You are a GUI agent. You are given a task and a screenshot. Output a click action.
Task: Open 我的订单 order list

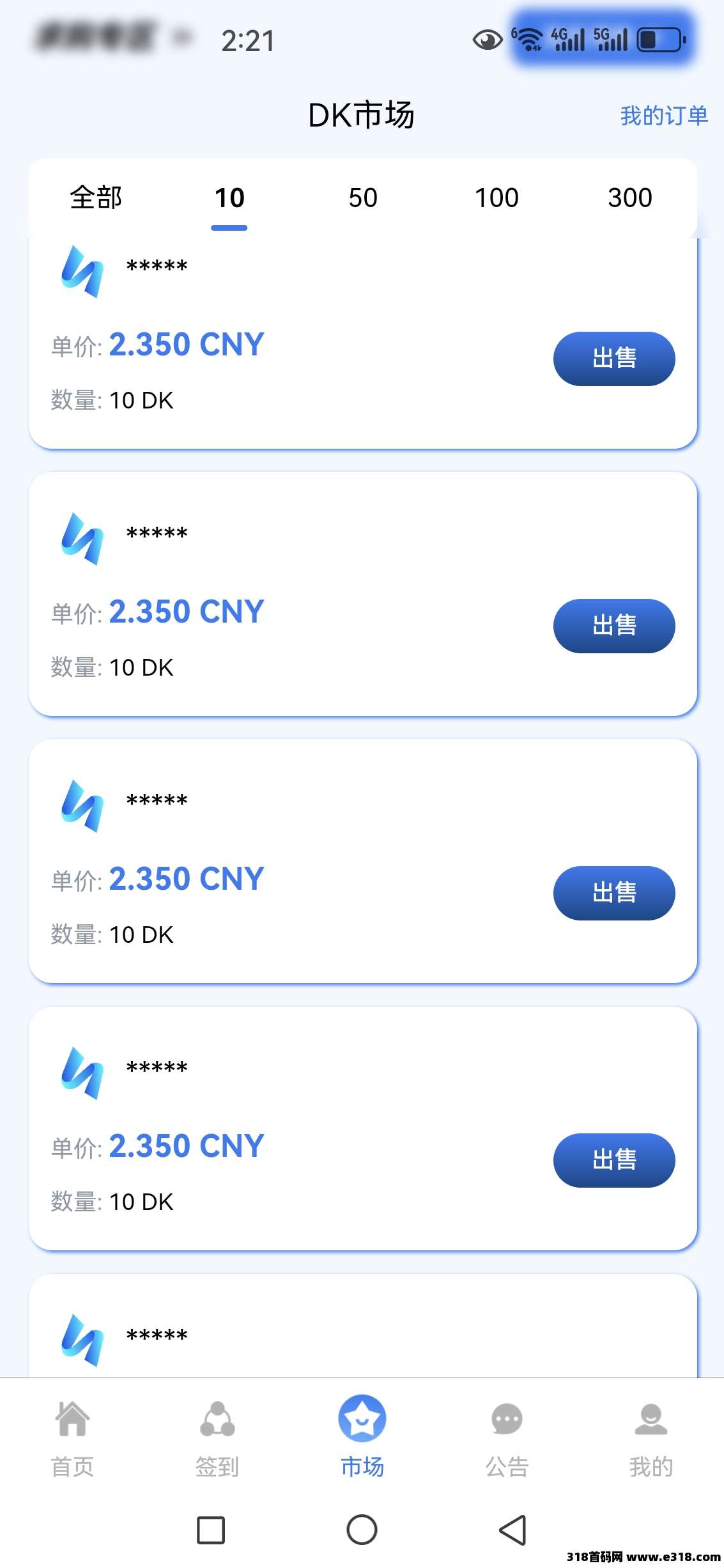663,116
